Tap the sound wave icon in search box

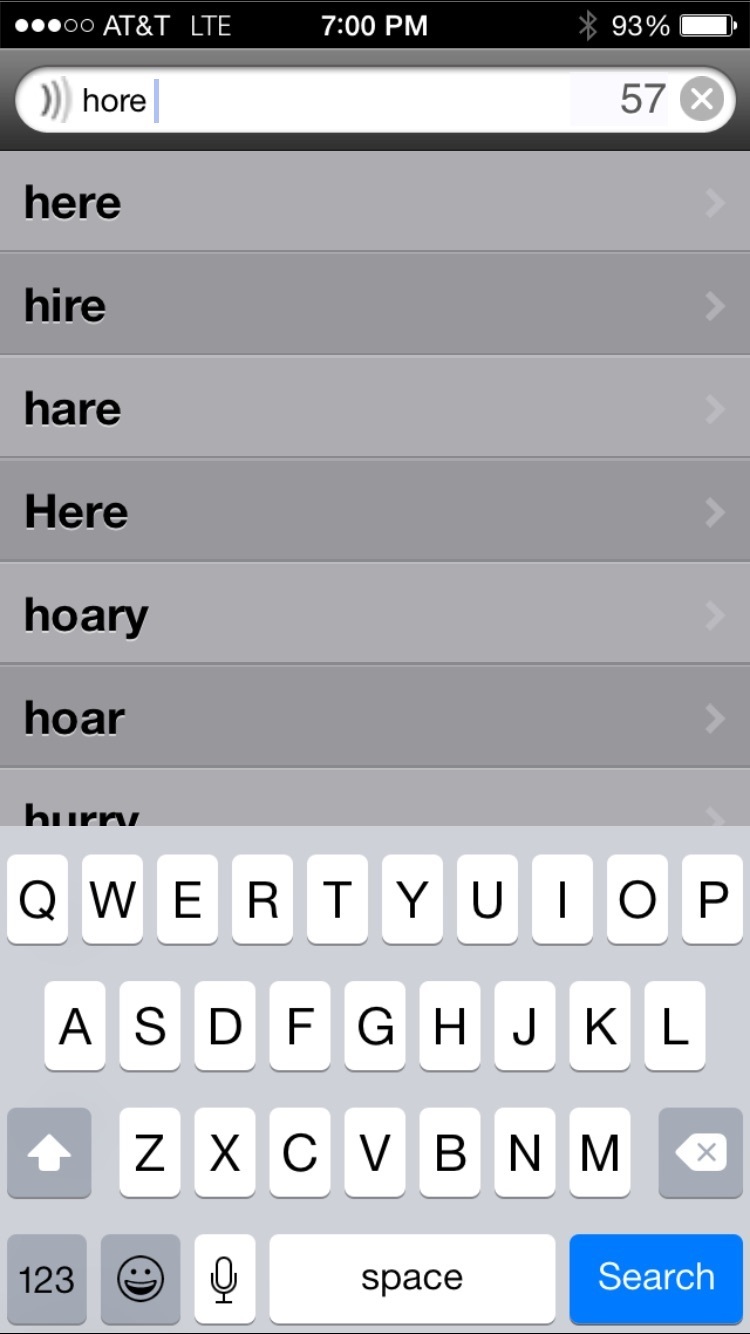pos(55,100)
